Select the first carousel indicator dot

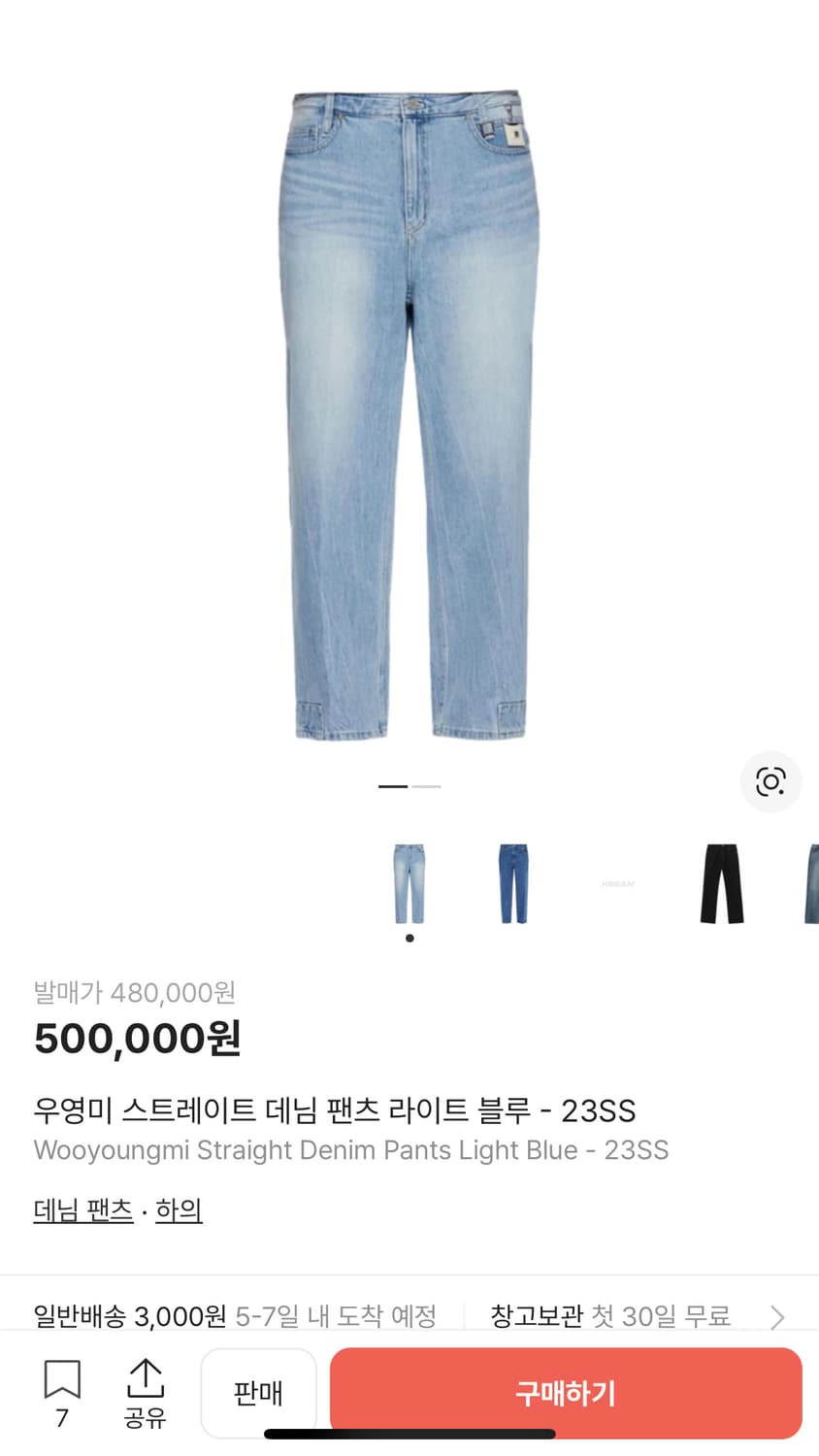coord(391,786)
